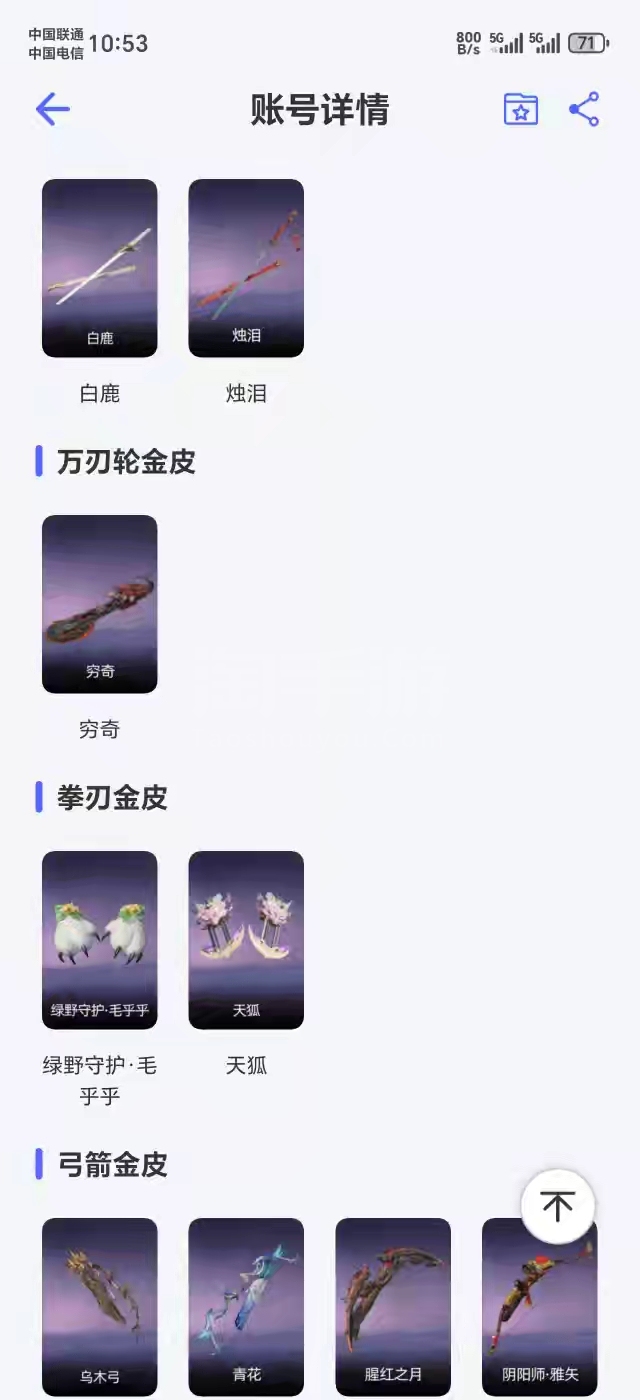Add this account to favorites folder
This screenshot has height=1400, width=640.
coord(520,109)
